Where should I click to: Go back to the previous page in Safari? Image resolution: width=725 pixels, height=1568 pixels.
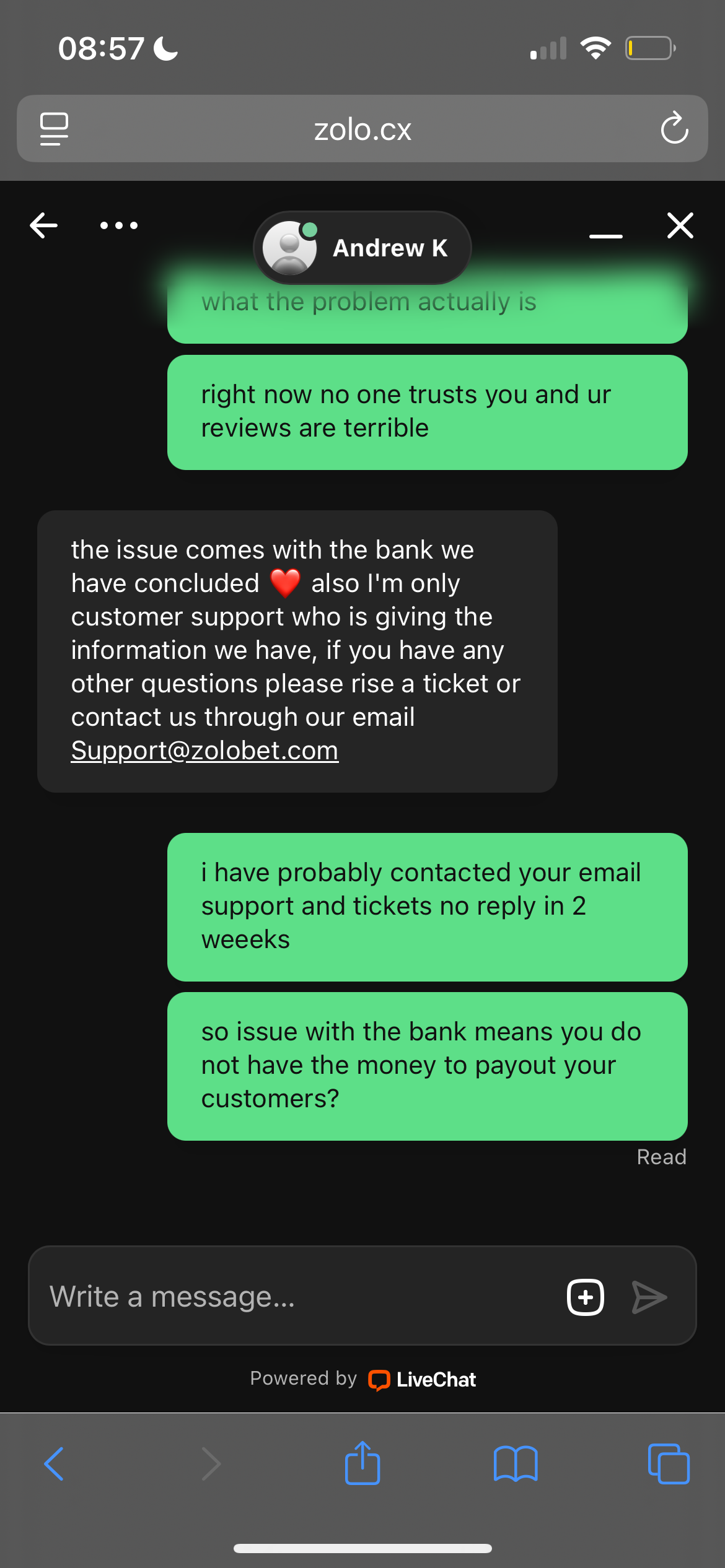[54, 1464]
